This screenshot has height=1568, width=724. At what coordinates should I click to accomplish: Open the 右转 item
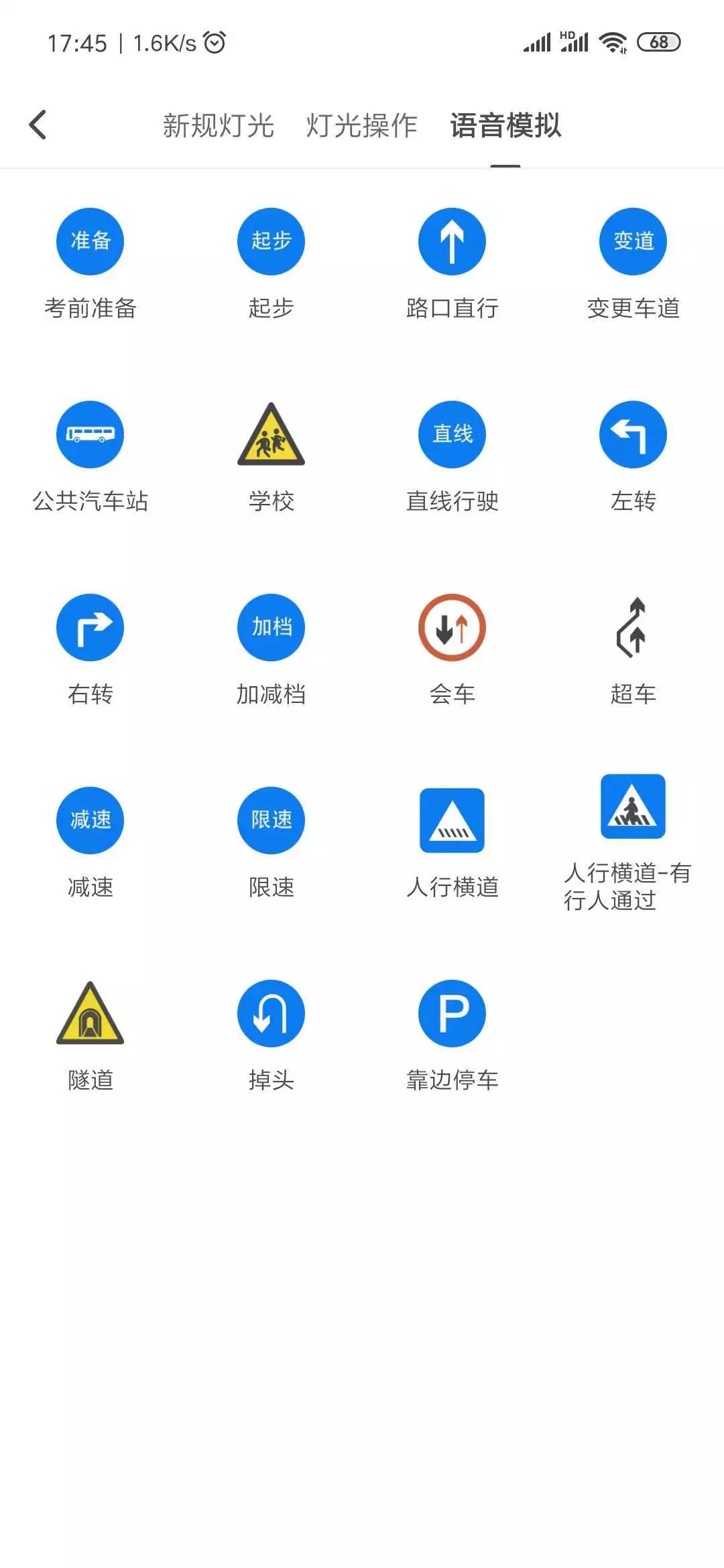[x=90, y=628]
